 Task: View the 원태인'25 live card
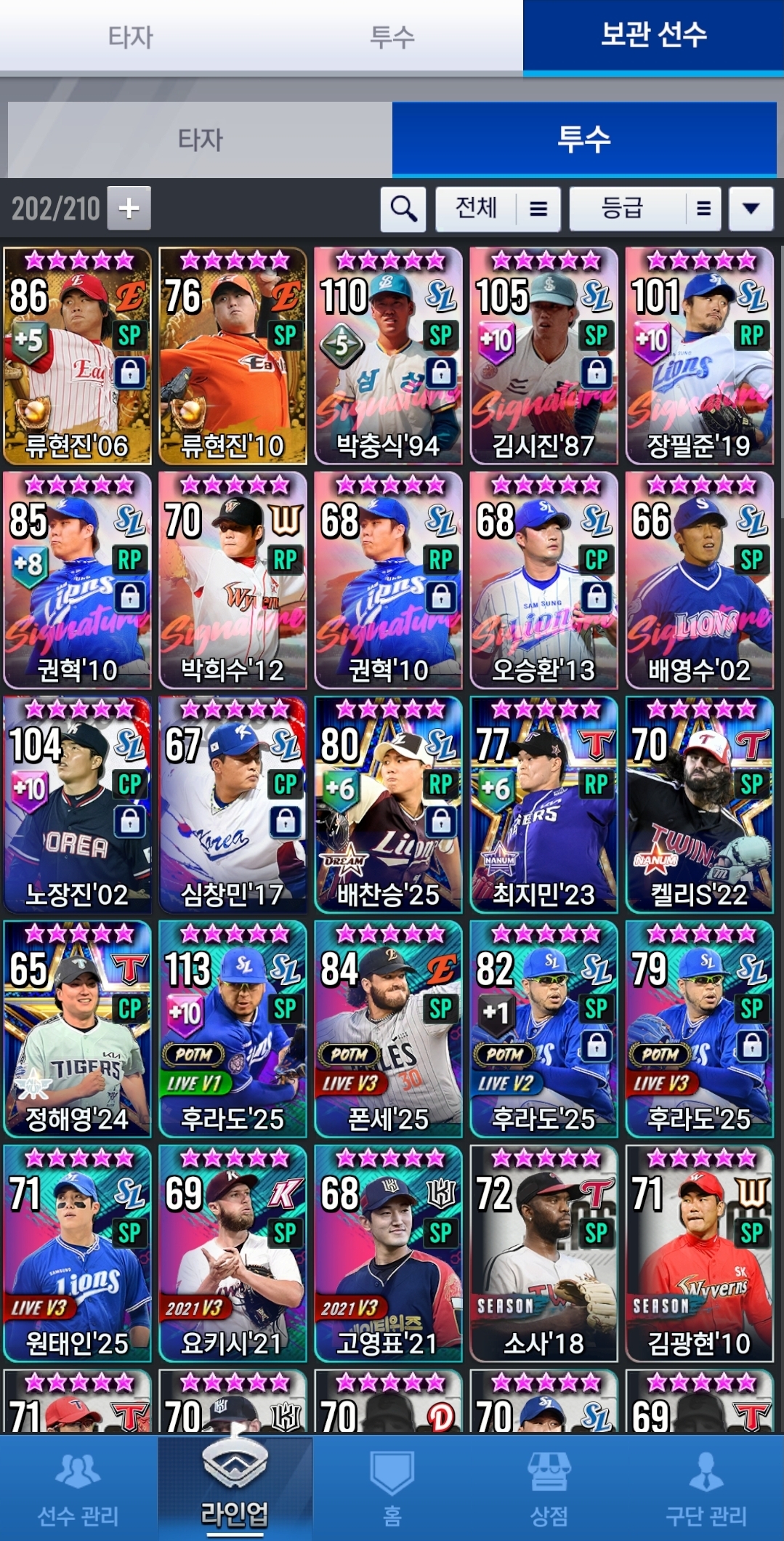(x=77, y=1253)
